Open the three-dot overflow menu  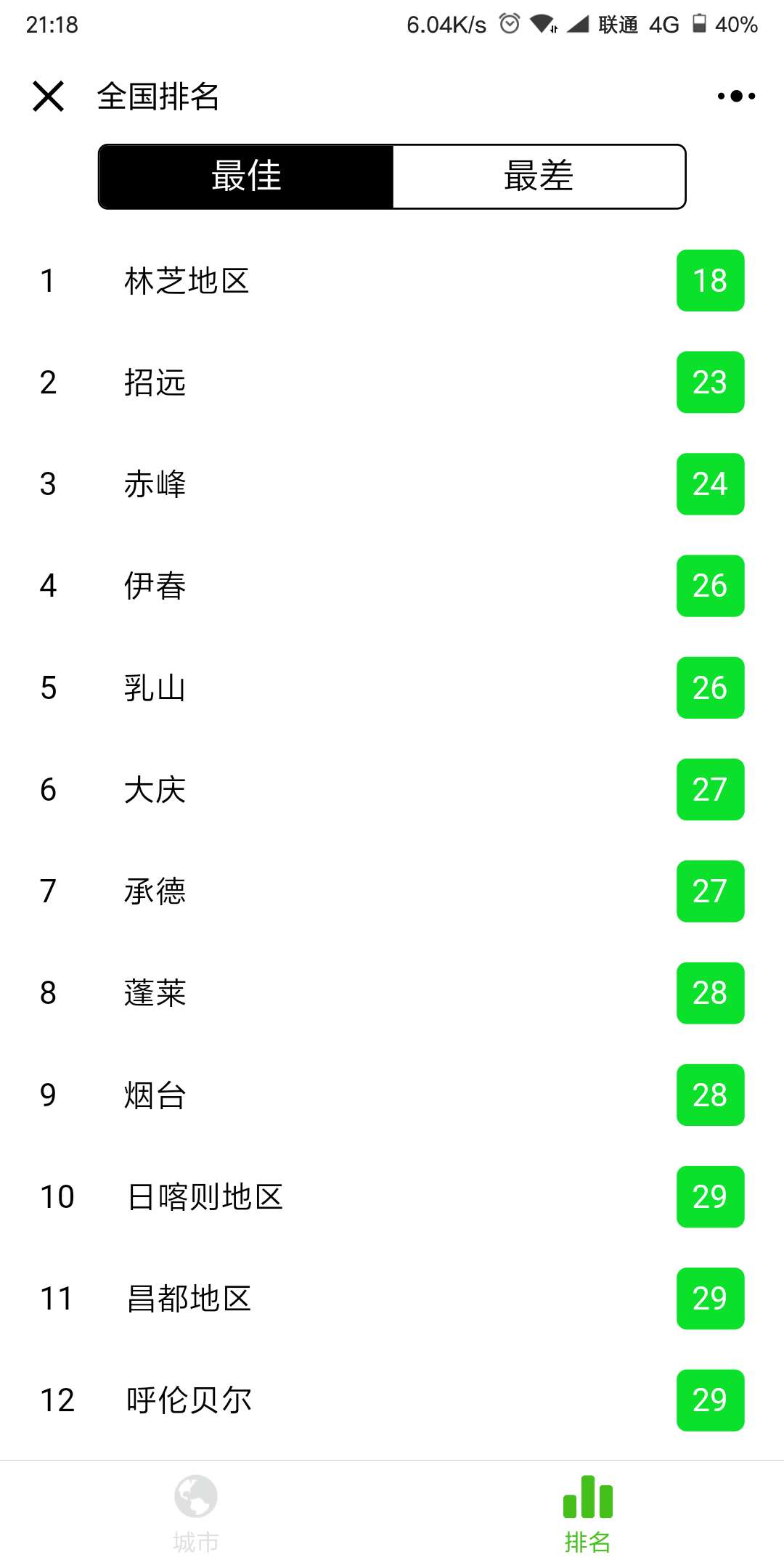click(736, 96)
